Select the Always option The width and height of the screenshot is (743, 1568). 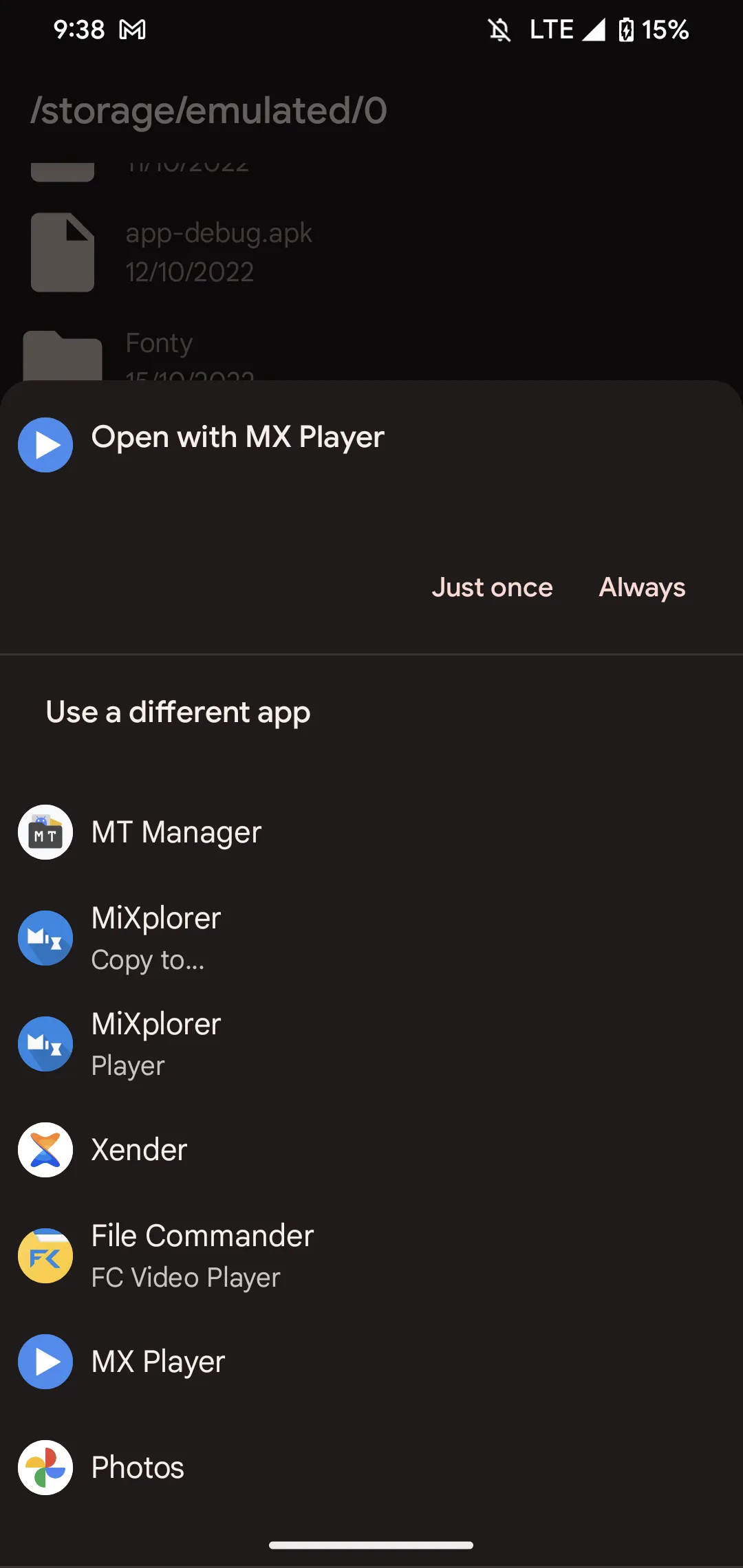pyautogui.click(x=640, y=587)
